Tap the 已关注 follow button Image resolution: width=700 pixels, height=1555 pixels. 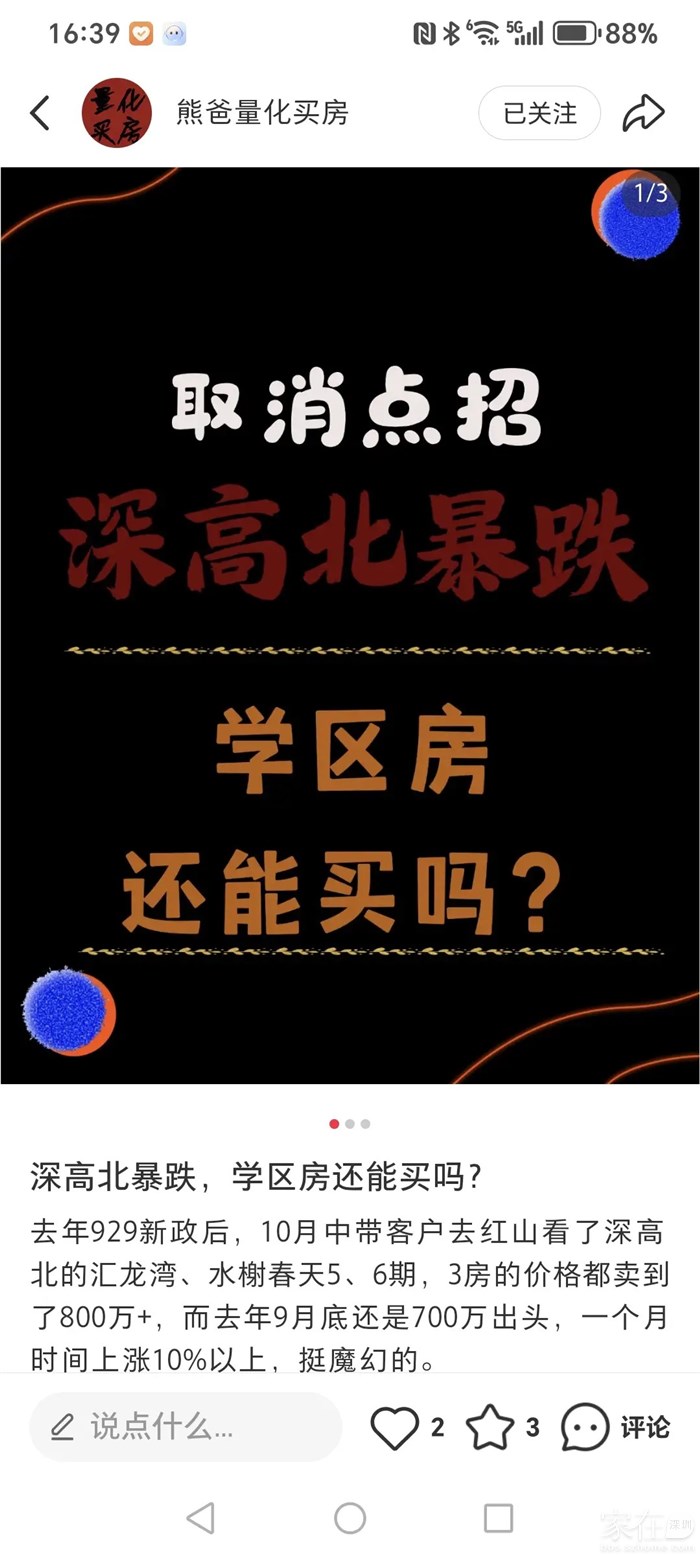pyautogui.click(x=539, y=113)
